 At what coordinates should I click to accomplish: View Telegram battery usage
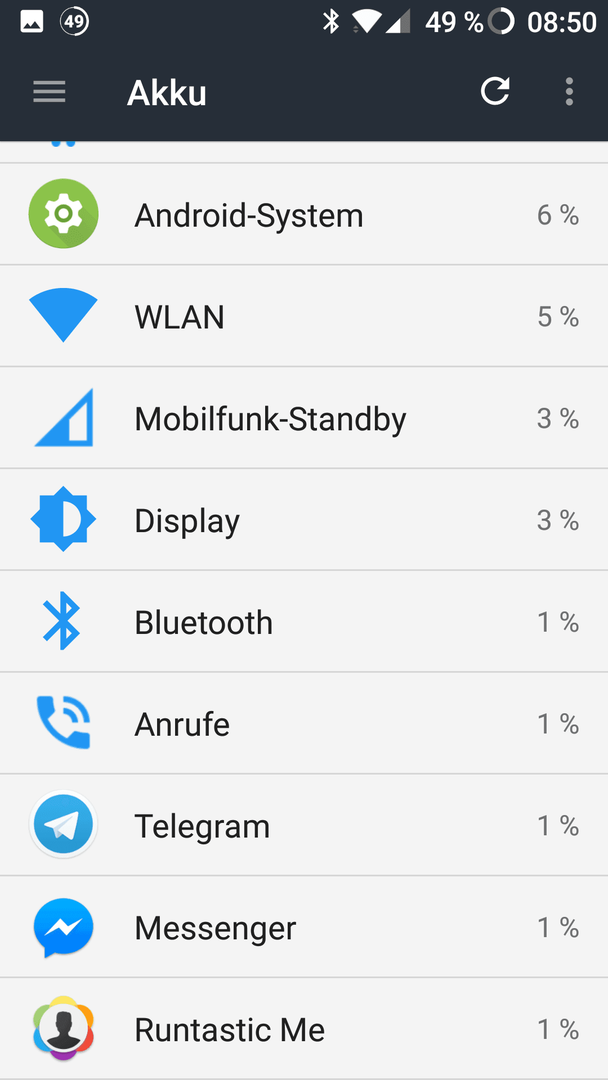[x=304, y=826]
